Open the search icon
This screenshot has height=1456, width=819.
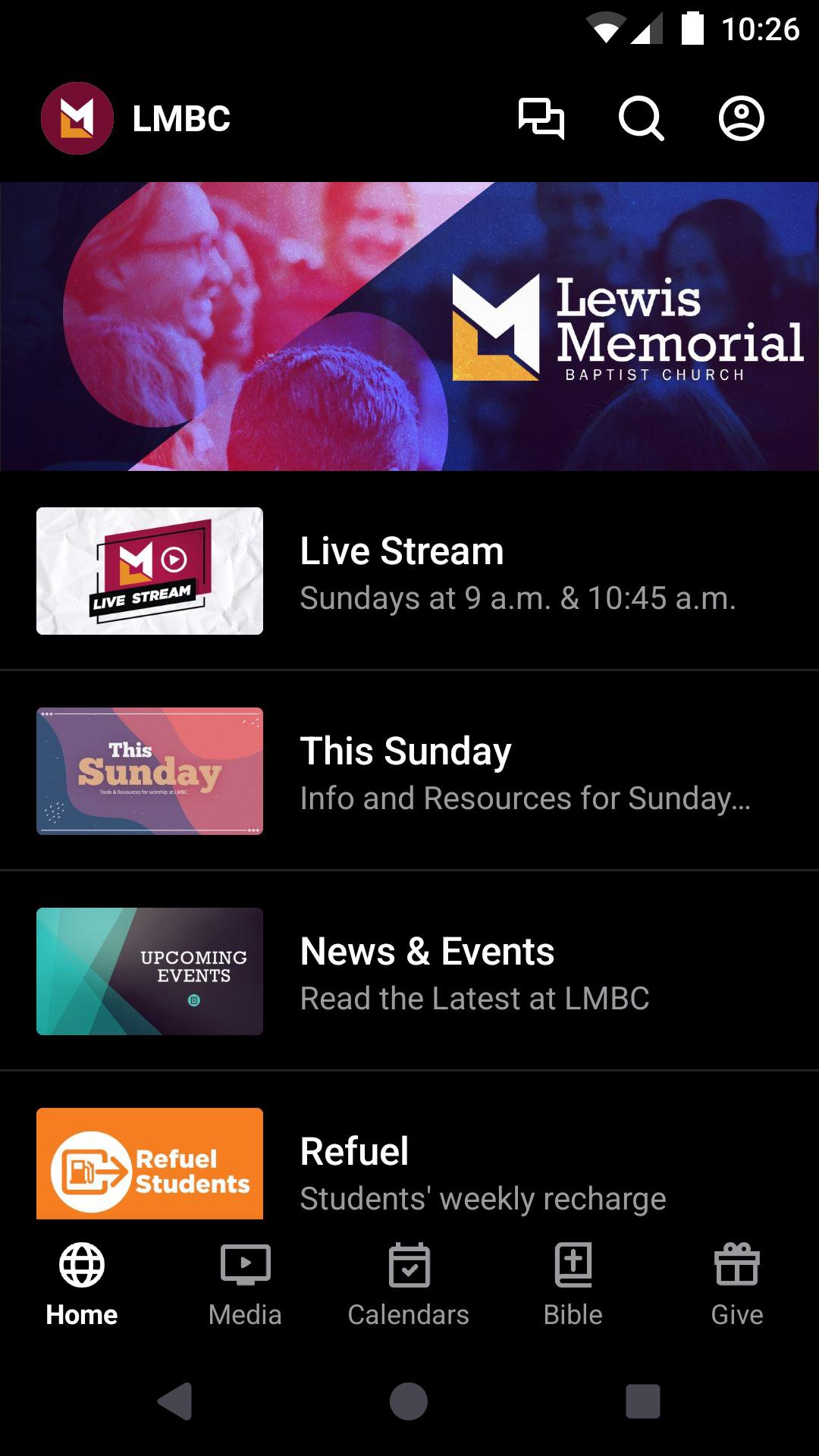[641, 118]
